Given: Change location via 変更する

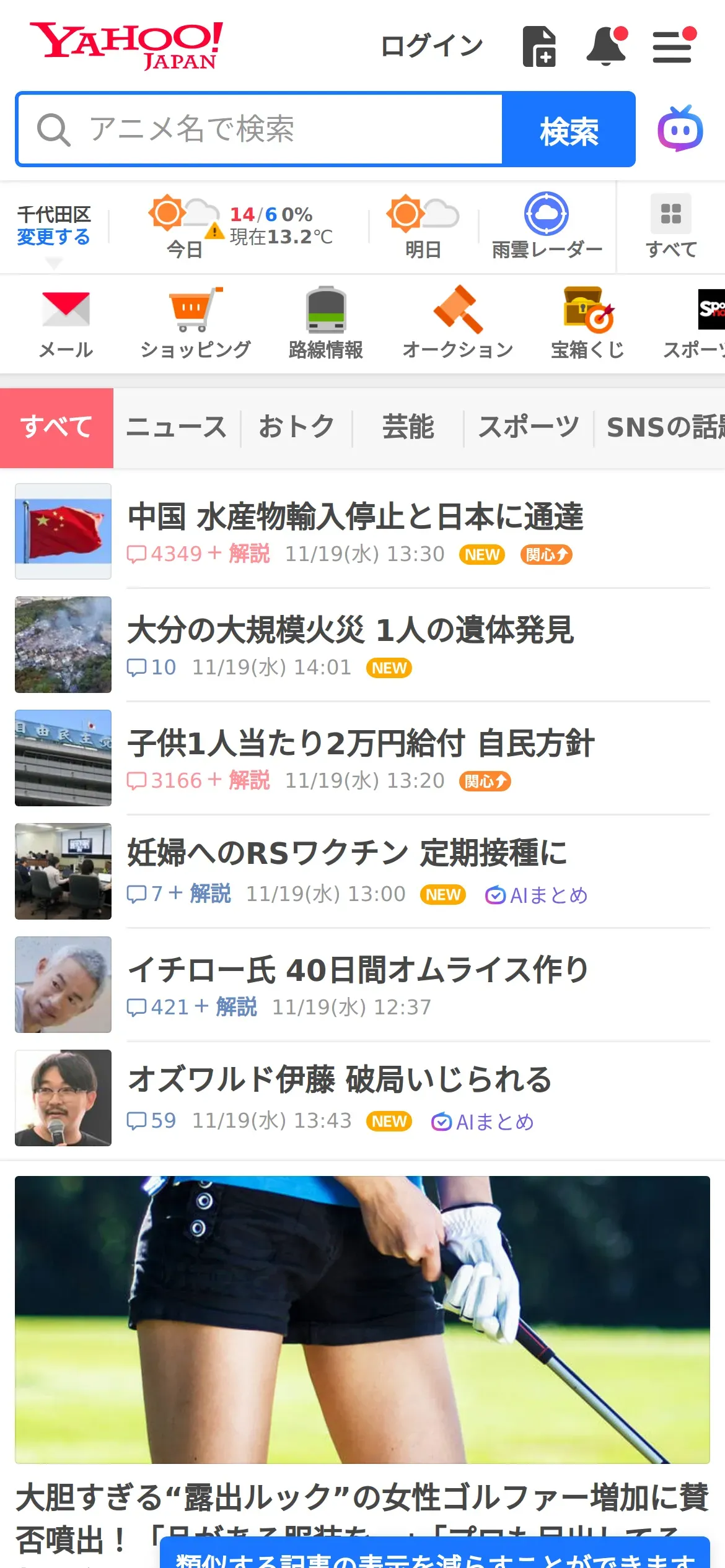Looking at the screenshot, I should click(53, 237).
